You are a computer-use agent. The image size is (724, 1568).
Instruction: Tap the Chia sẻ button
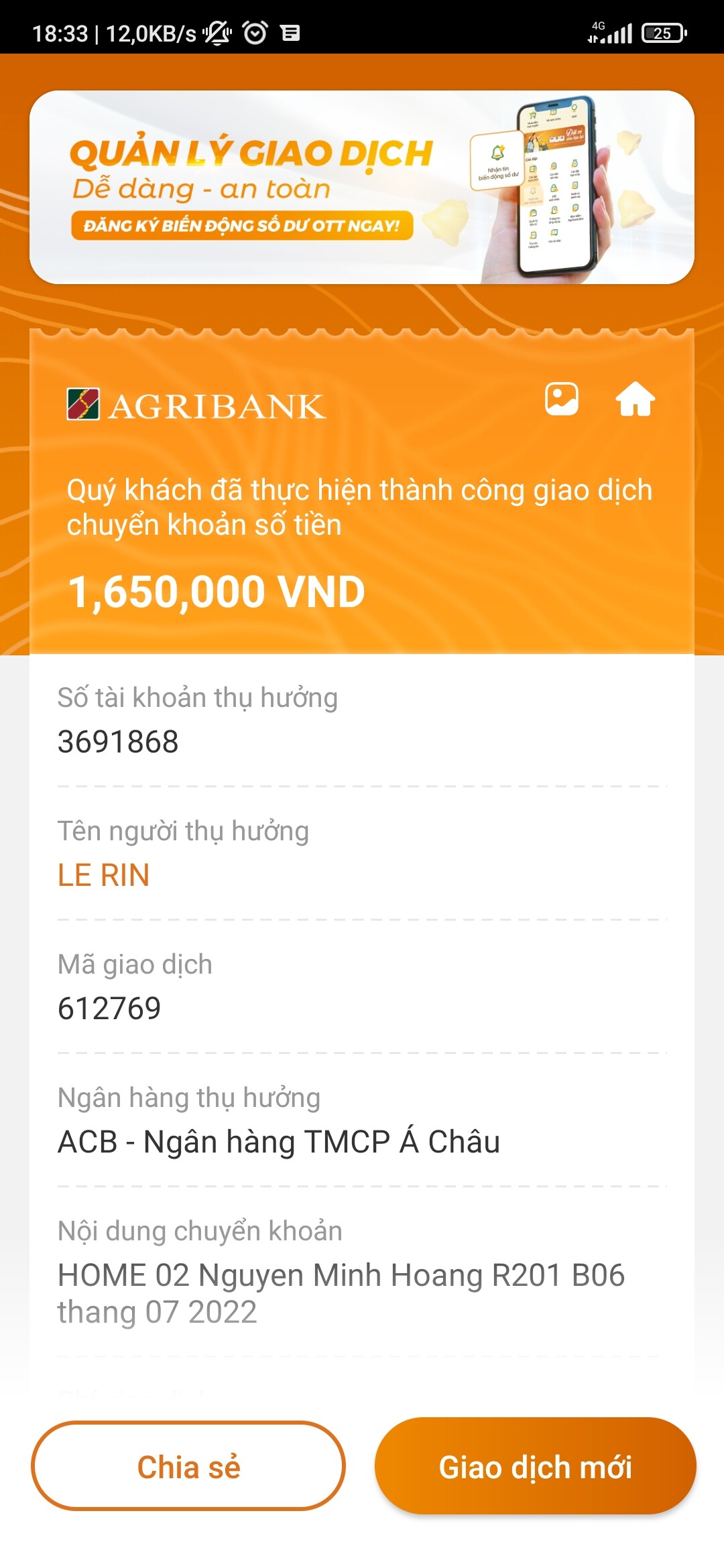coord(188,1466)
